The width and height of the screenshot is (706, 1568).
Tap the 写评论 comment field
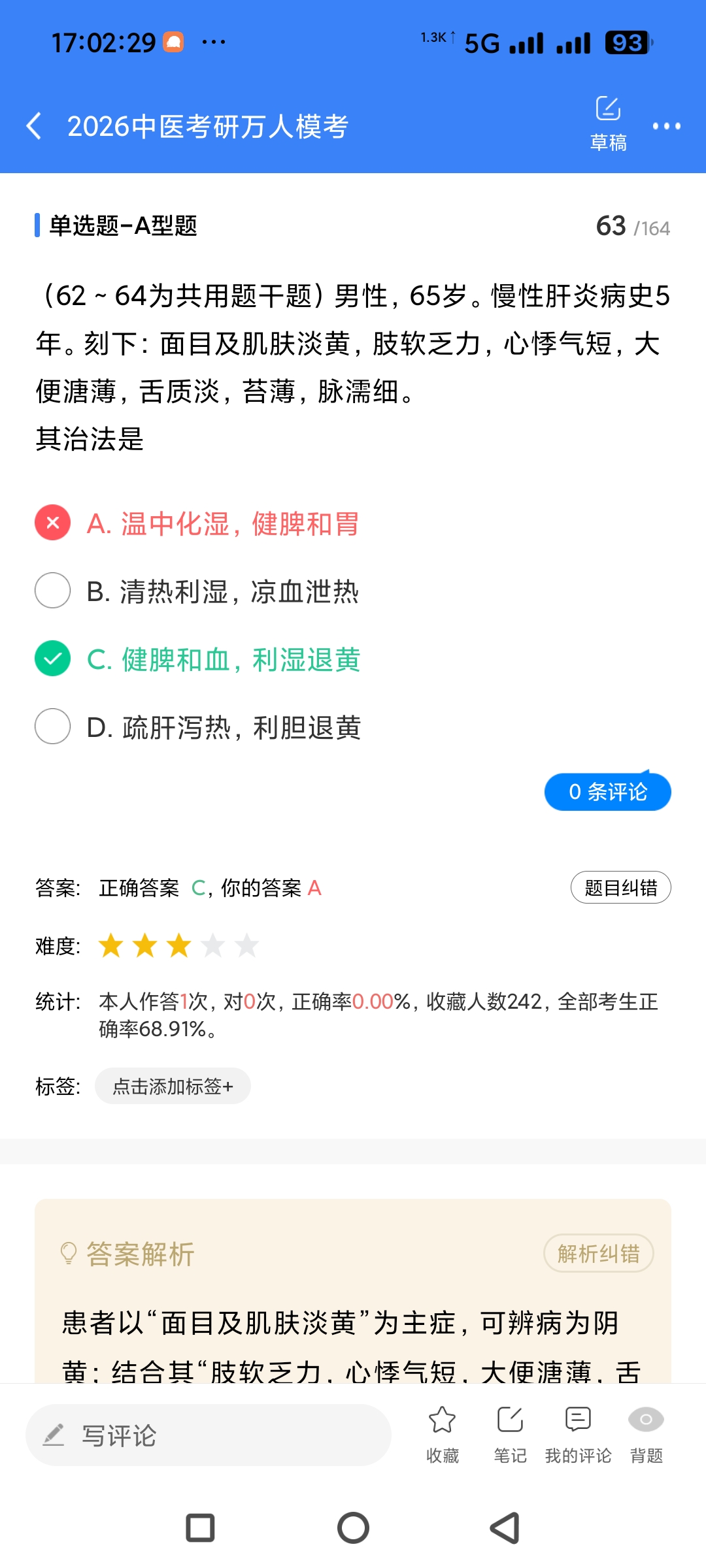208,1435
